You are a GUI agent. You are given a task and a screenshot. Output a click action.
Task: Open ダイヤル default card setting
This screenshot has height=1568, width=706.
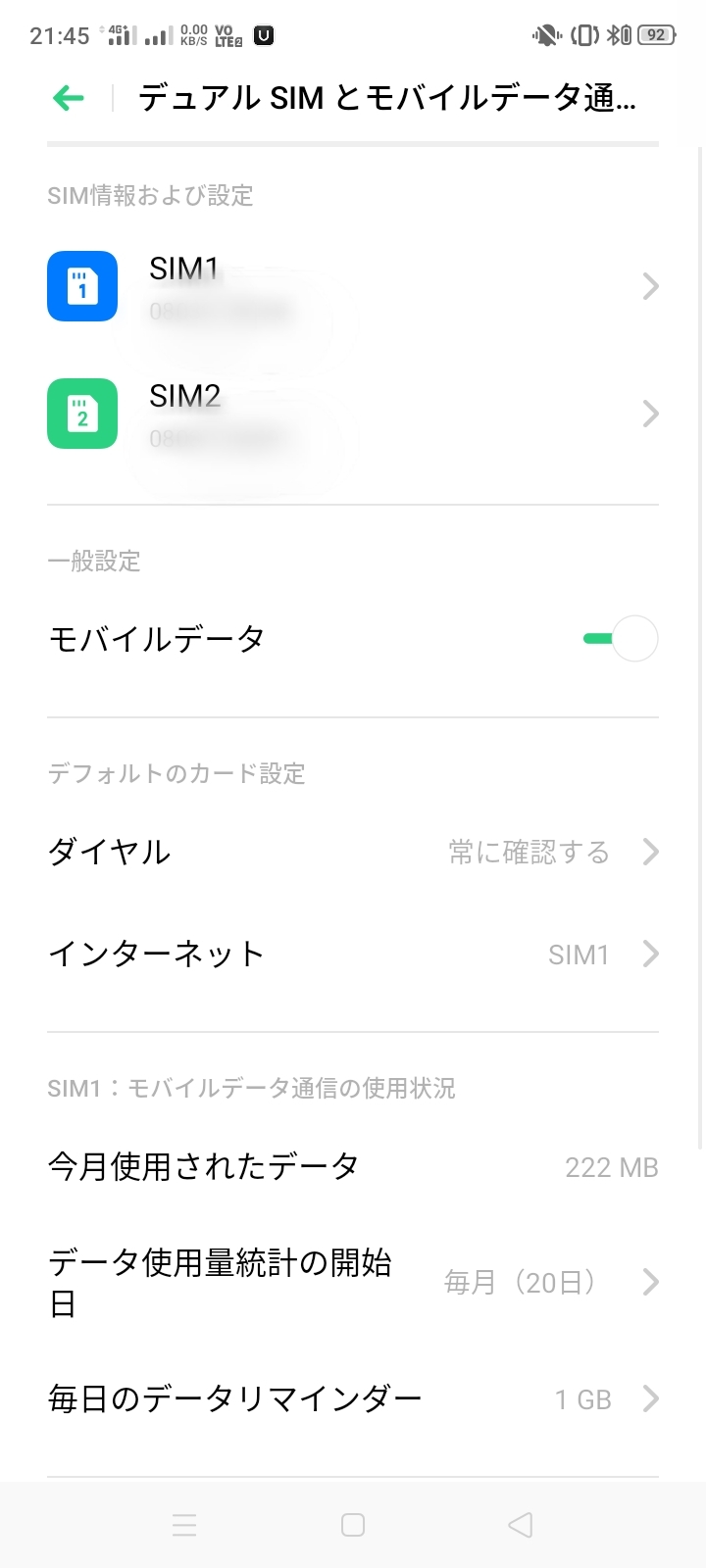pos(353,853)
